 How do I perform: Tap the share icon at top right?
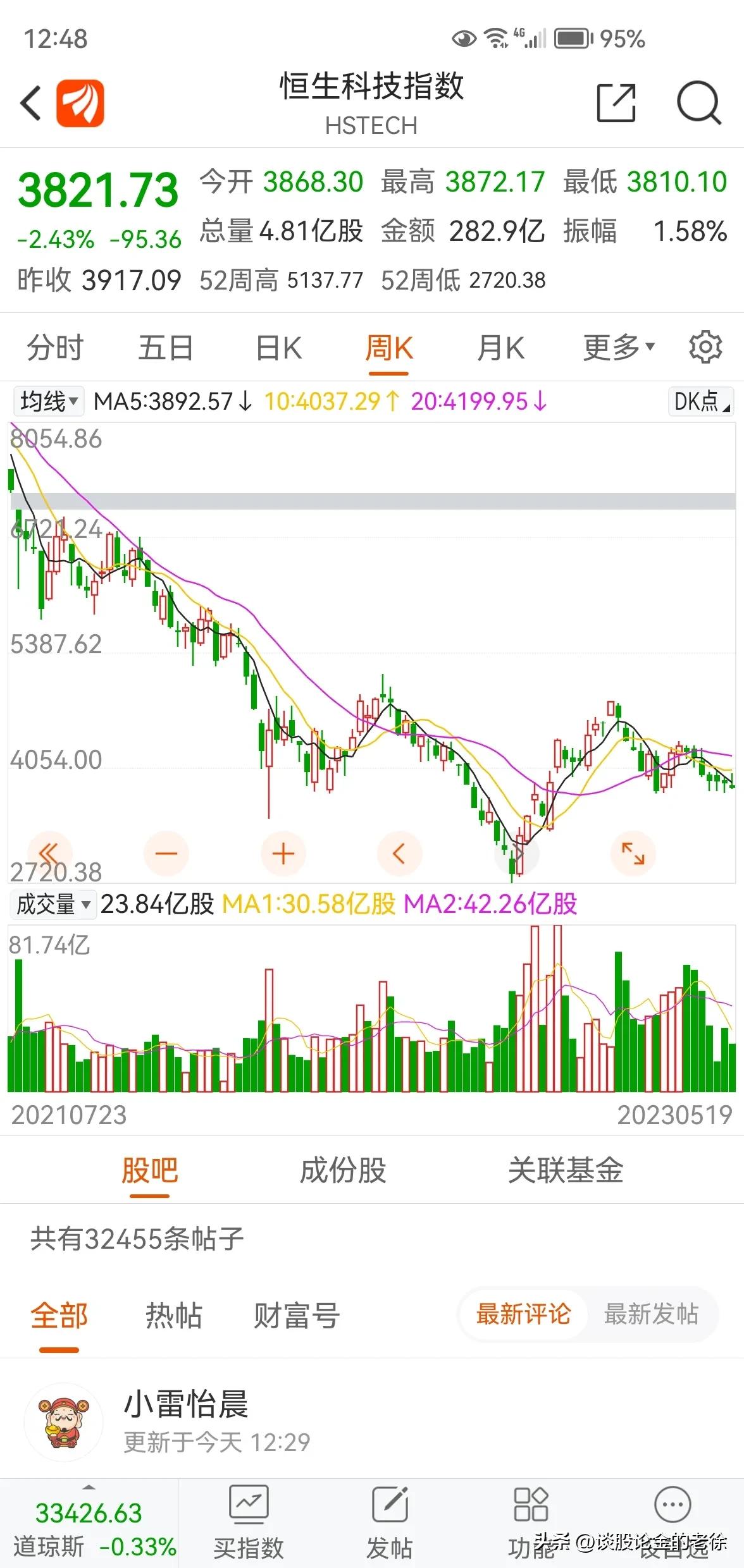pos(615,103)
